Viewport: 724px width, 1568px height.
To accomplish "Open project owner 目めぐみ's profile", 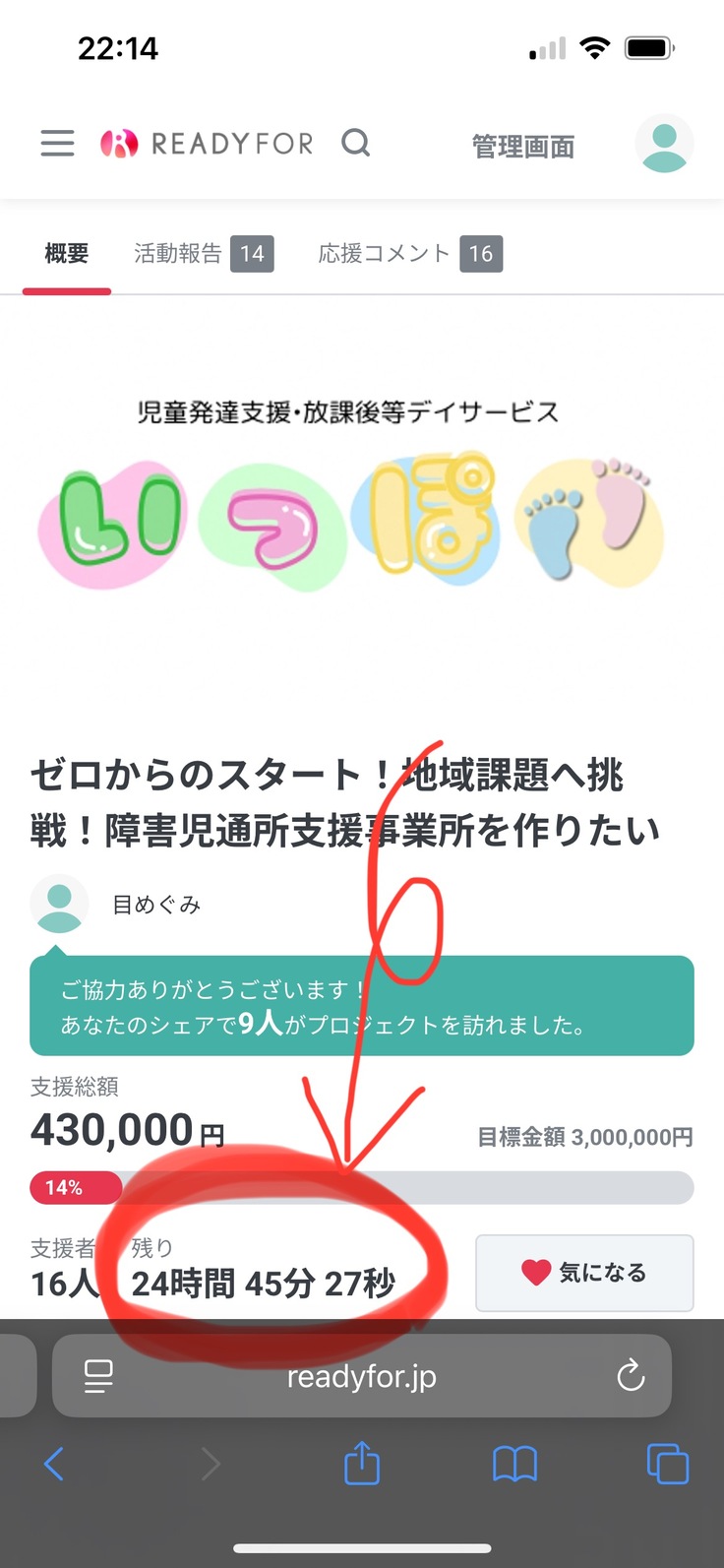I will (155, 904).
